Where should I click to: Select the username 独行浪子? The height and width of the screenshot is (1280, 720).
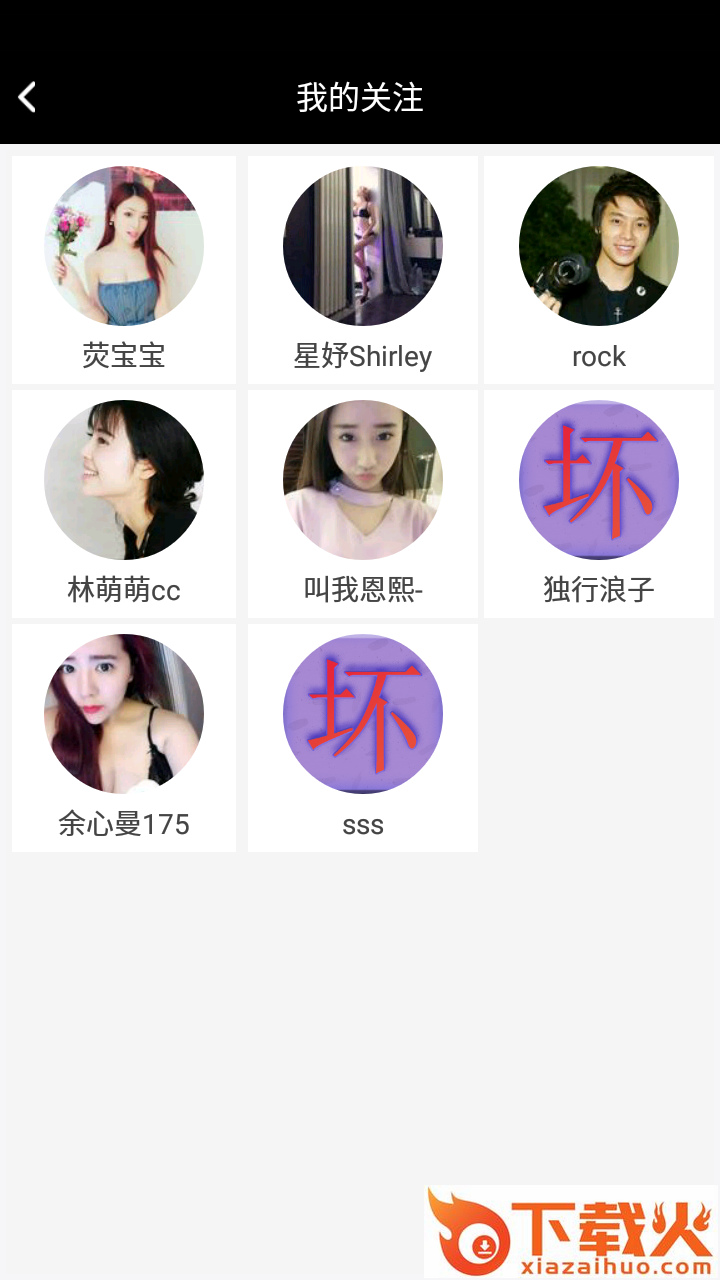point(599,590)
